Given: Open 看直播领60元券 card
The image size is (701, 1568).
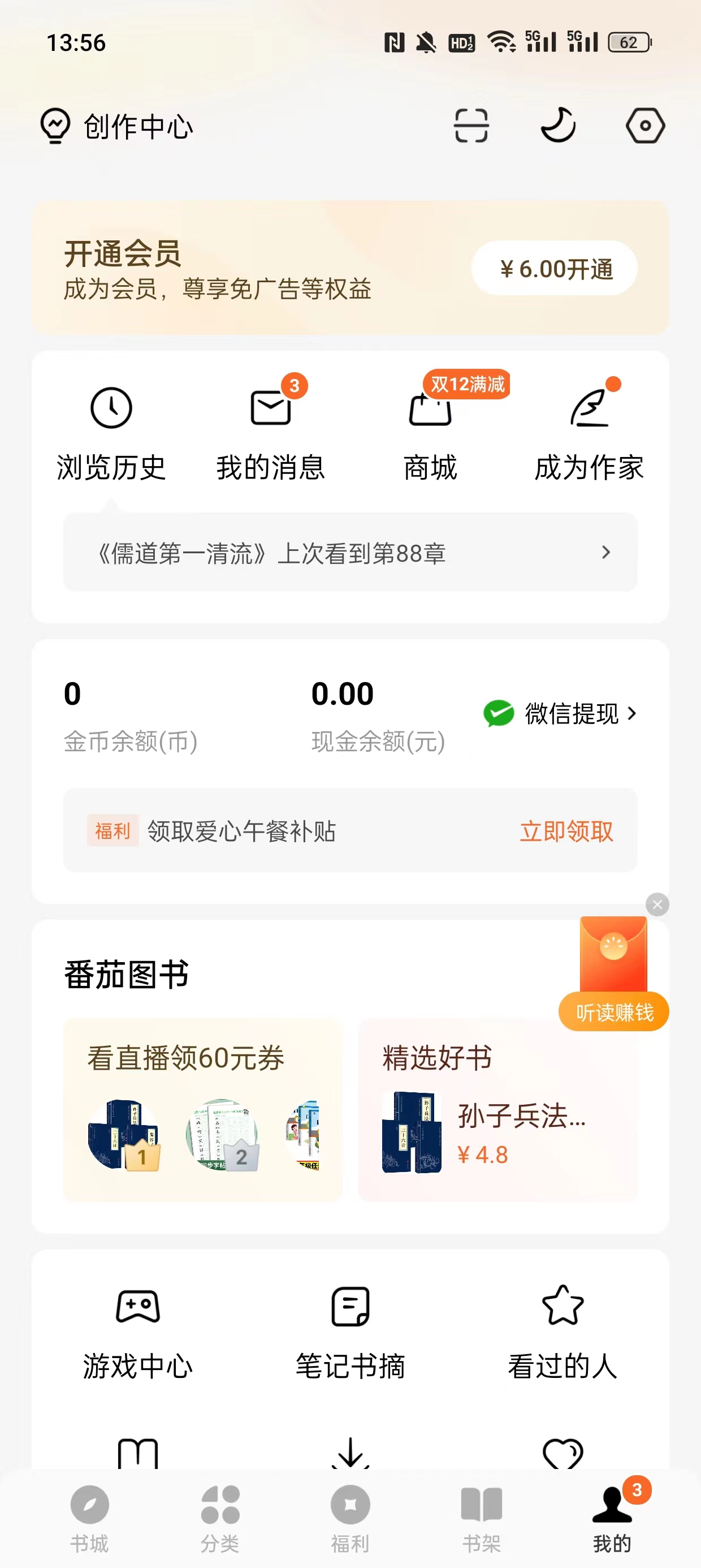Looking at the screenshot, I should [x=202, y=1109].
